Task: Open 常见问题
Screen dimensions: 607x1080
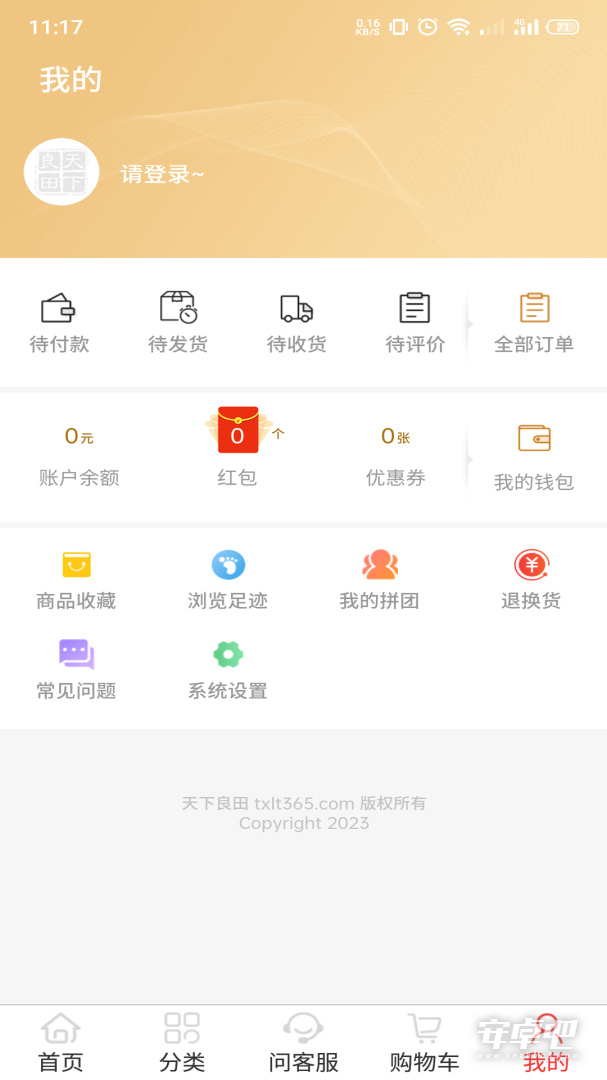Action: (x=76, y=670)
